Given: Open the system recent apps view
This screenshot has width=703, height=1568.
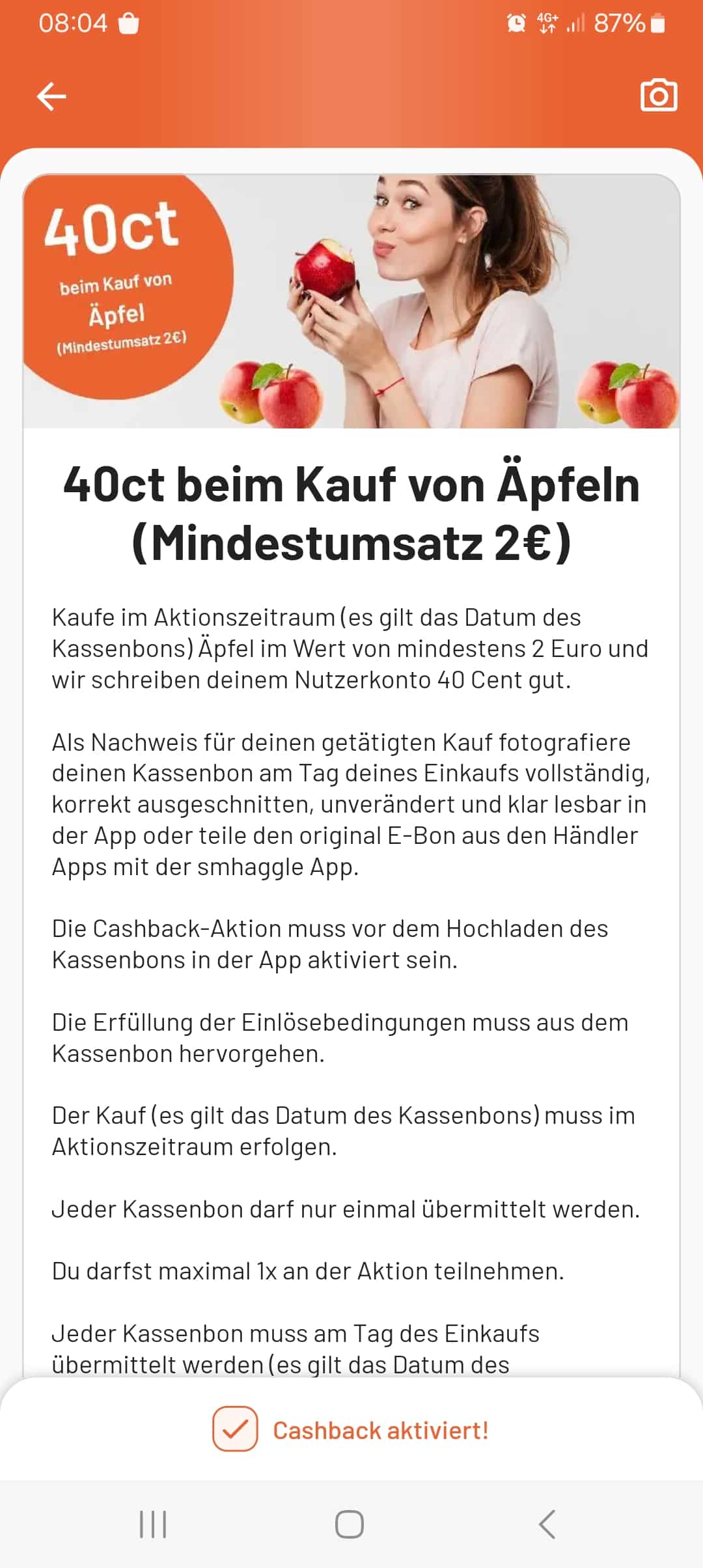Looking at the screenshot, I should 154,1524.
